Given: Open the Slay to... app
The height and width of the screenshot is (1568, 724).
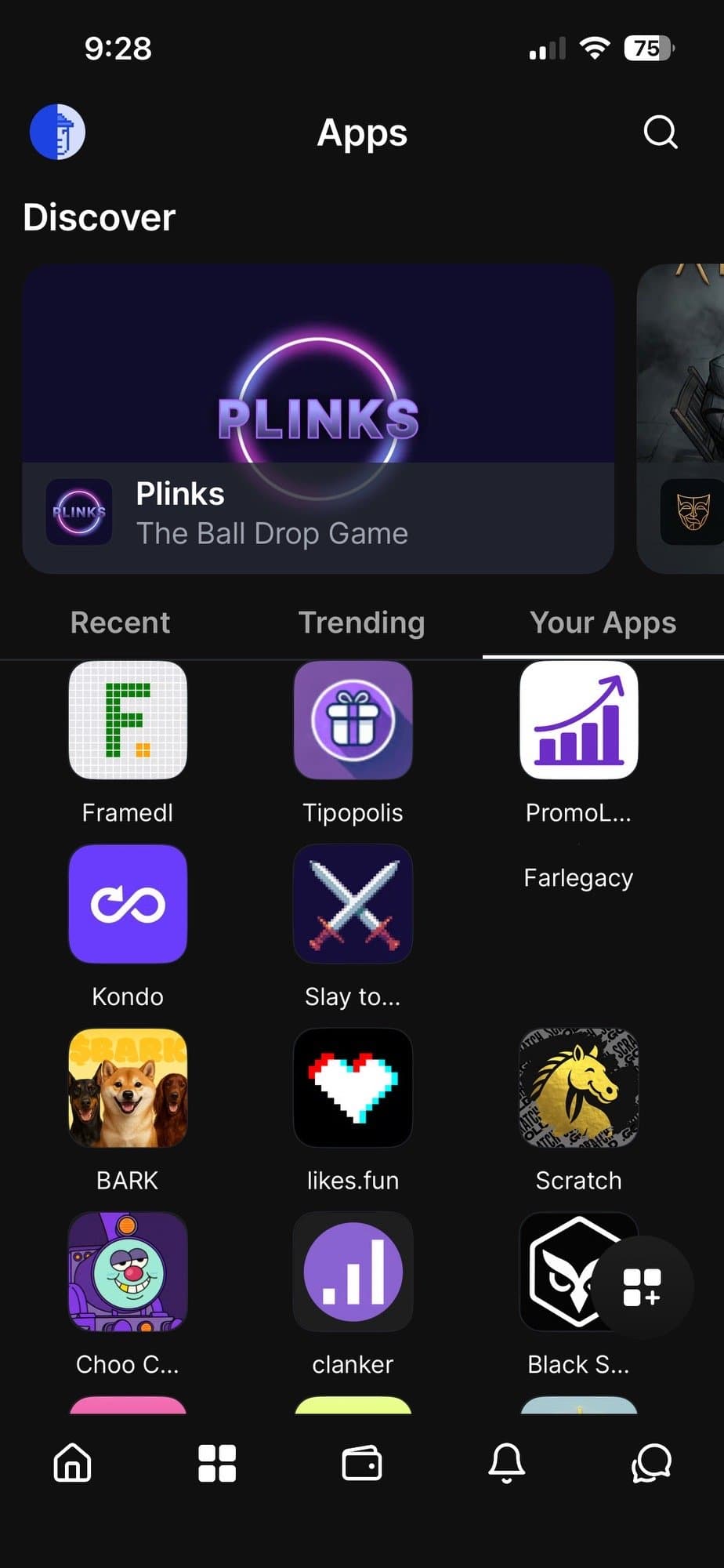Looking at the screenshot, I should click(x=353, y=904).
